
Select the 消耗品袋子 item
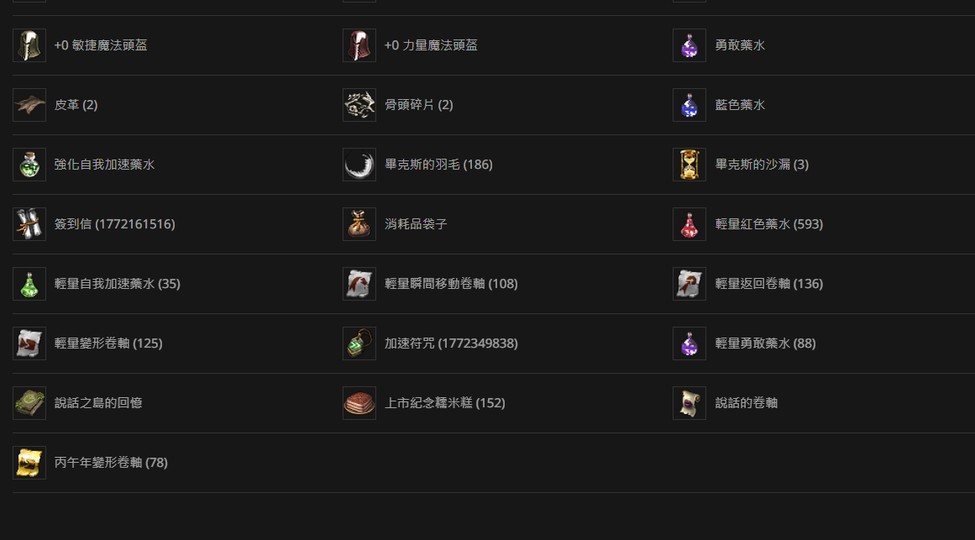(415, 224)
